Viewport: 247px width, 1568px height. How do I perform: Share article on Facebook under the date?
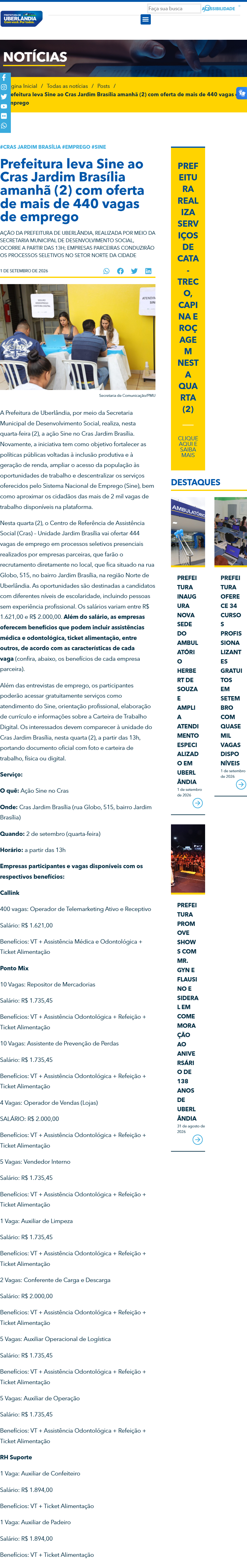(x=120, y=271)
